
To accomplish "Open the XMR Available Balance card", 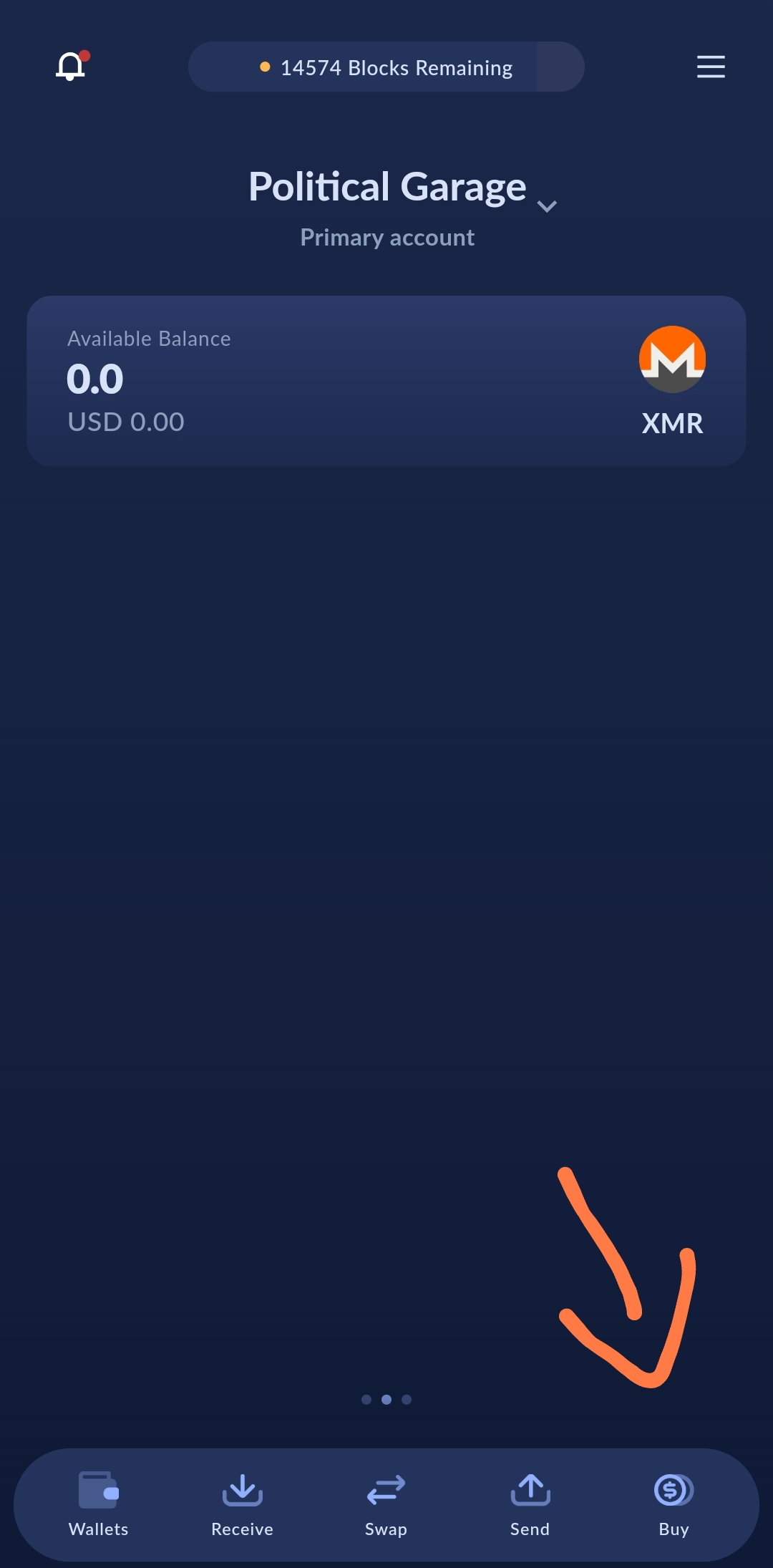I will point(386,381).
